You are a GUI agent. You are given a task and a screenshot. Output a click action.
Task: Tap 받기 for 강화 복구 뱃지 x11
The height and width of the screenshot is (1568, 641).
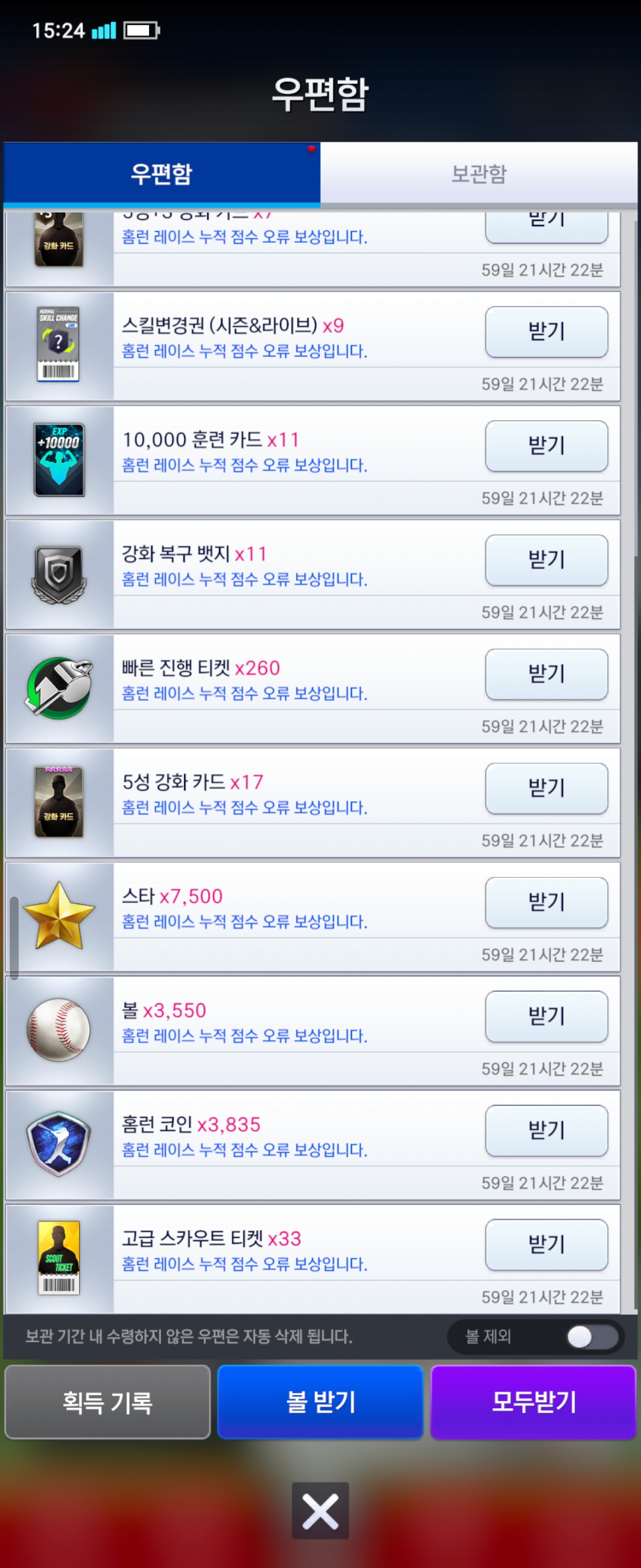[546, 560]
